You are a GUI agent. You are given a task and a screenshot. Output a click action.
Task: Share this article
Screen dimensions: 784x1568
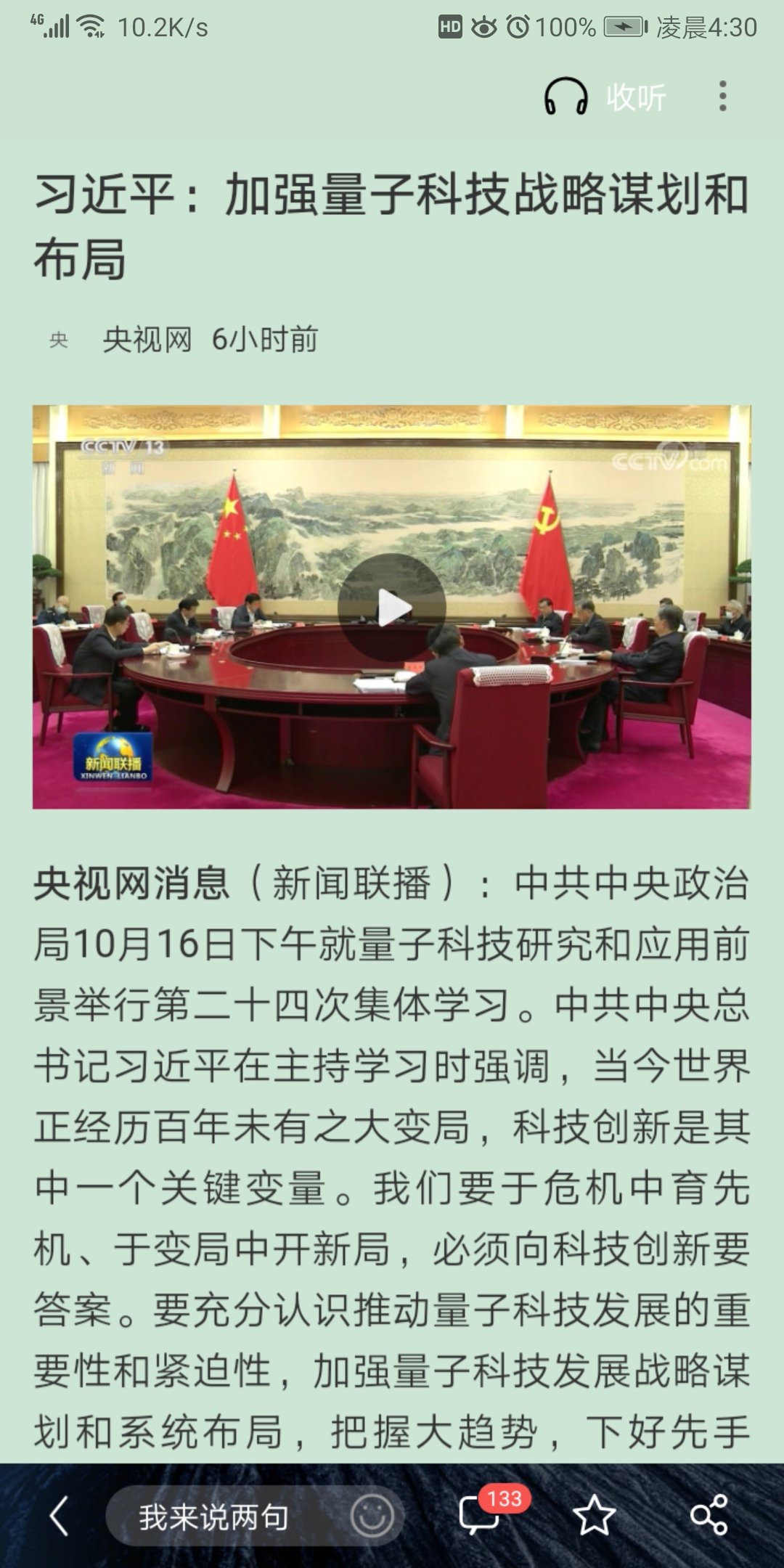tap(709, 1516)
